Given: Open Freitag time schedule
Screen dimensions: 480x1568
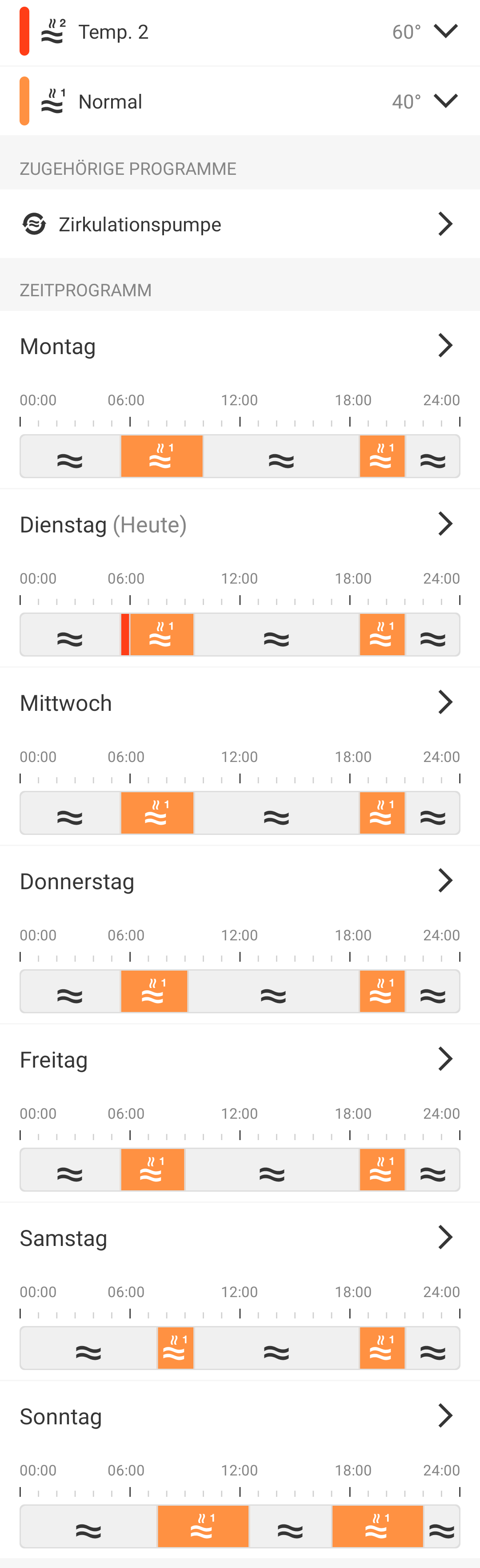Looking at the screenshot, I should 240,1059.
